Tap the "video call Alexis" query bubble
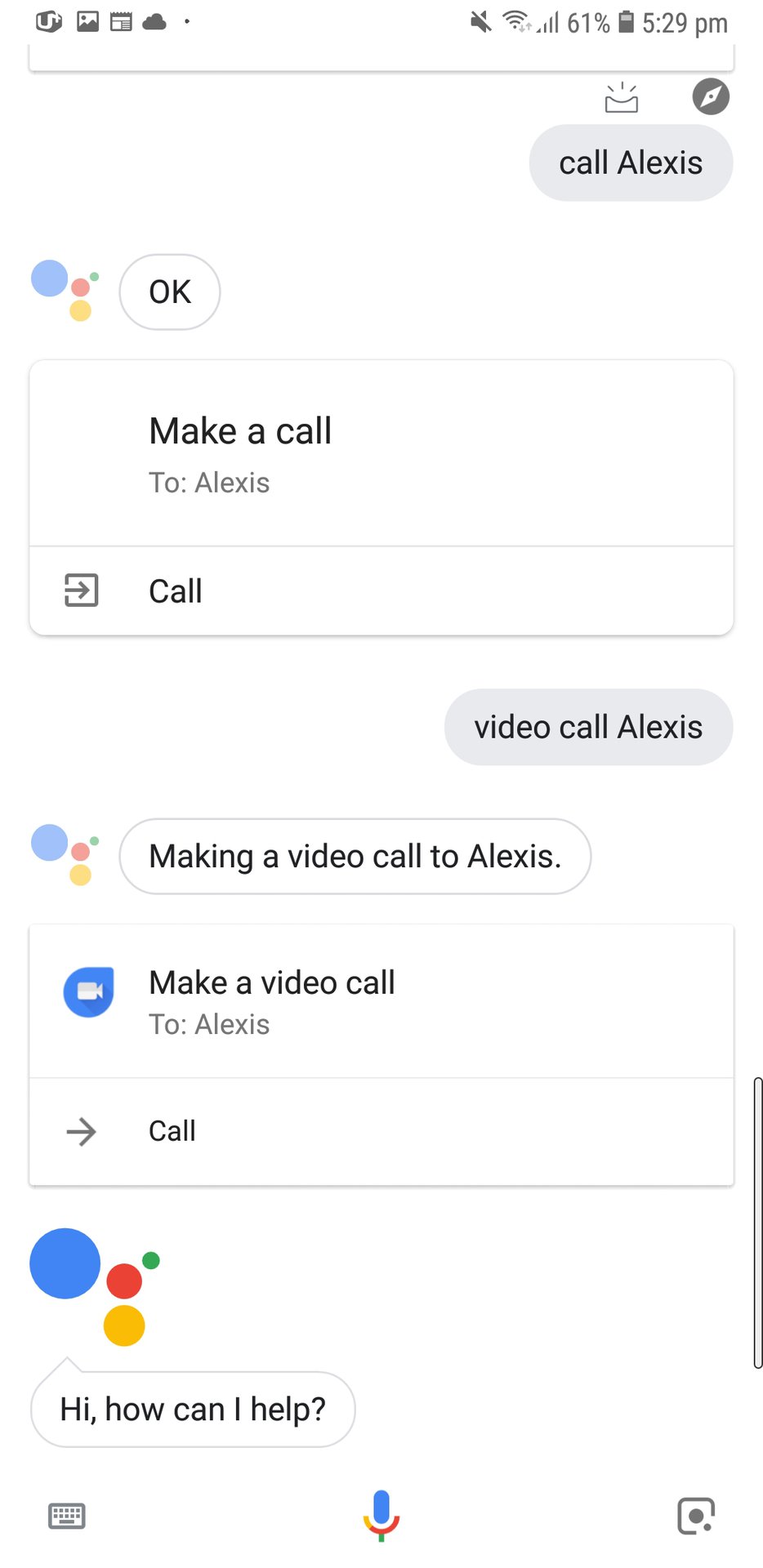The width and height of the screenshot is (763, 1568). pyautogui.click(x=588, y=727)
